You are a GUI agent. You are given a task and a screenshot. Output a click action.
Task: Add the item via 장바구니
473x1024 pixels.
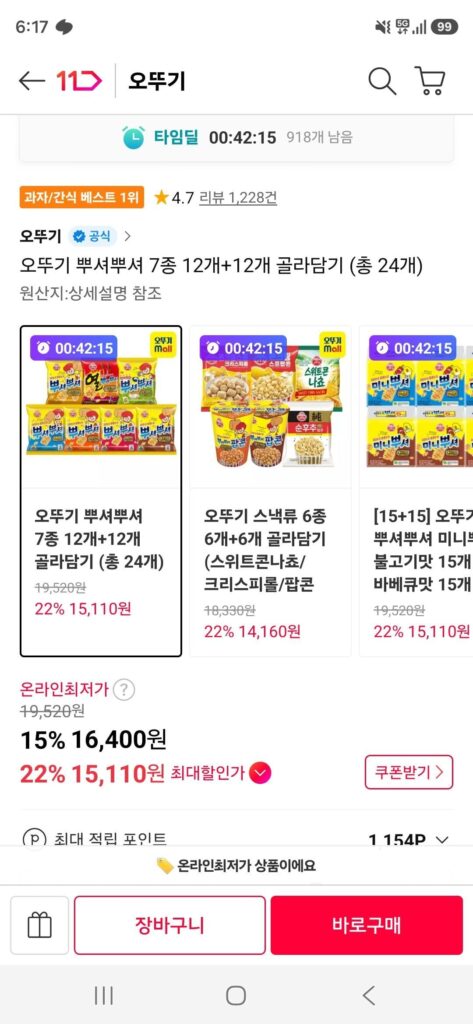tap(170, 925)
